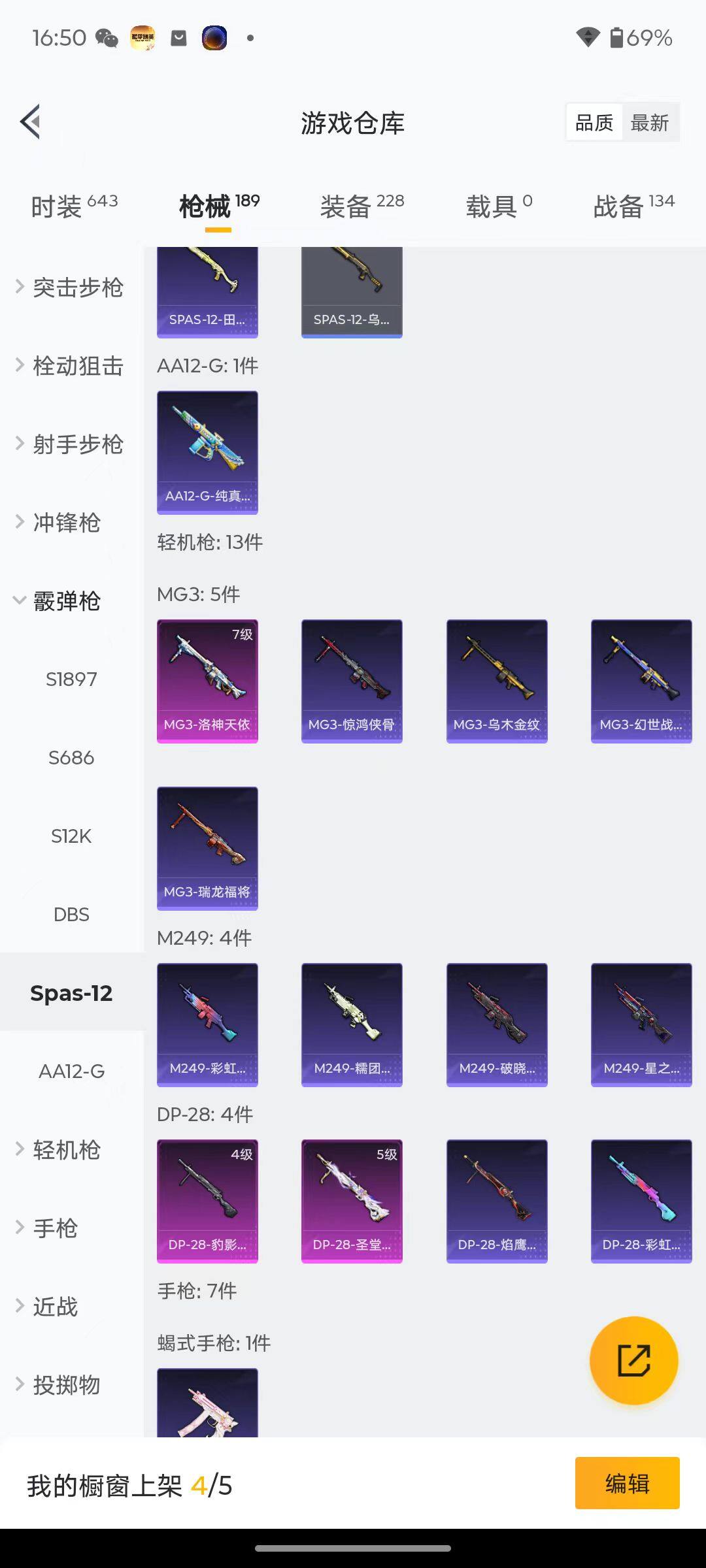Tap the yellow floating share button

pos(633,1361)
